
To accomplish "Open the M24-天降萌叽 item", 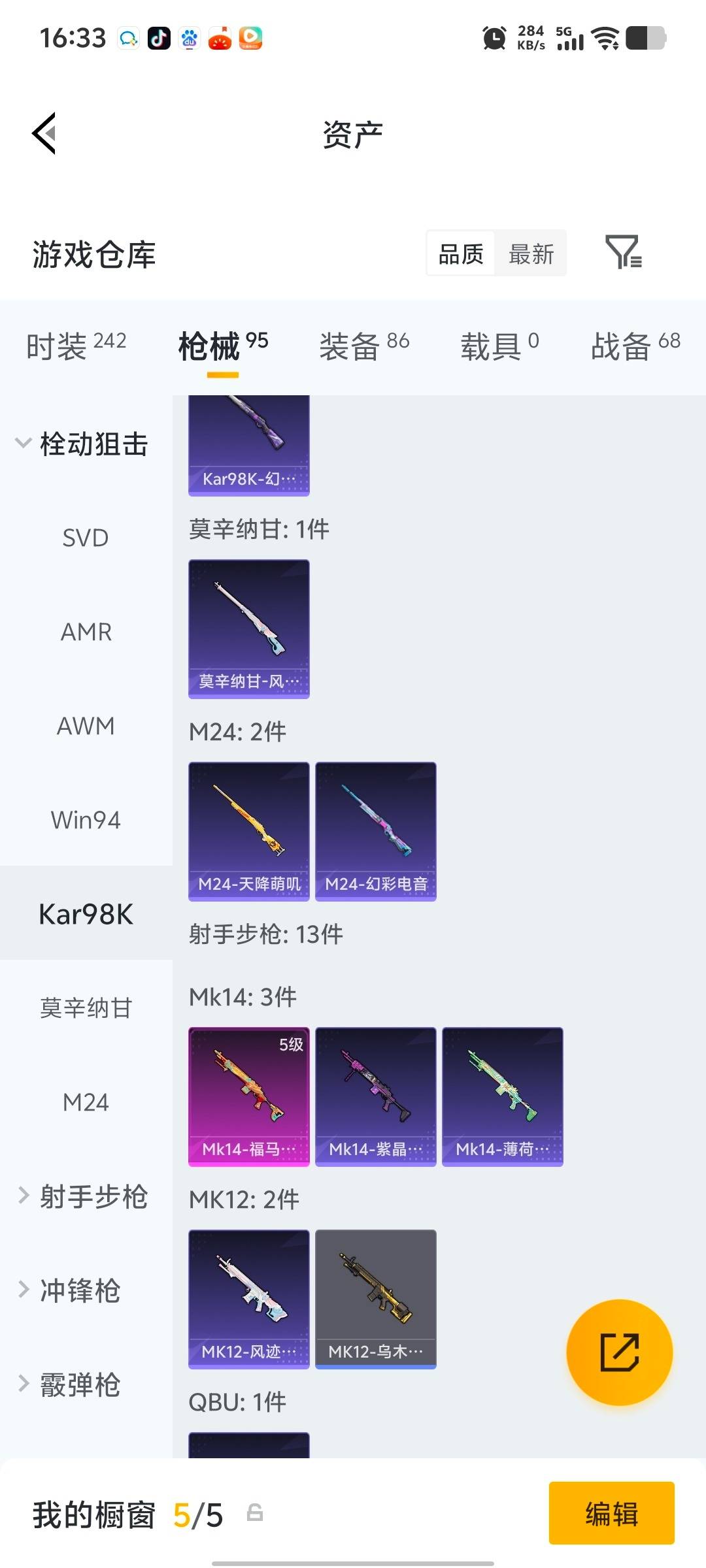I will [249, 828].
